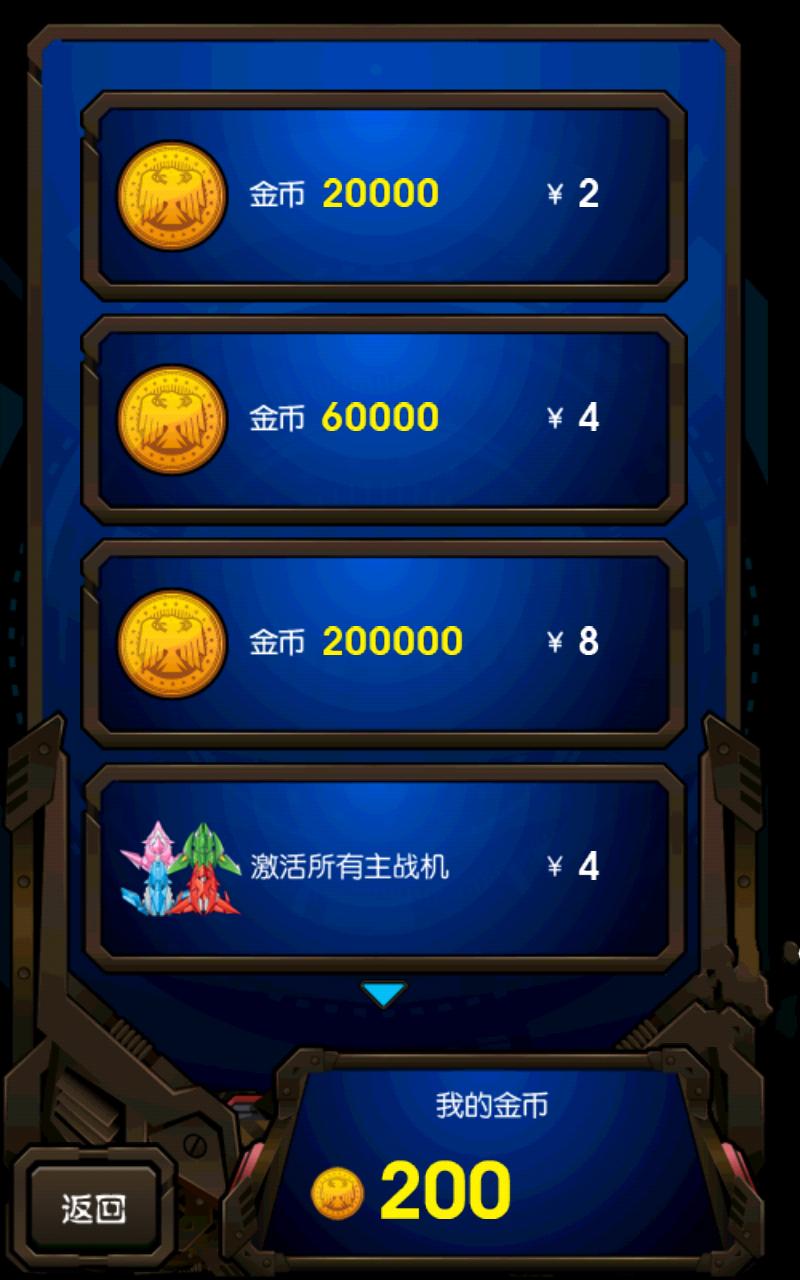Screen dimensions: 800x1280
Task: Choose 激活所有主战机 for ¥4
Action: pos(384,867)
